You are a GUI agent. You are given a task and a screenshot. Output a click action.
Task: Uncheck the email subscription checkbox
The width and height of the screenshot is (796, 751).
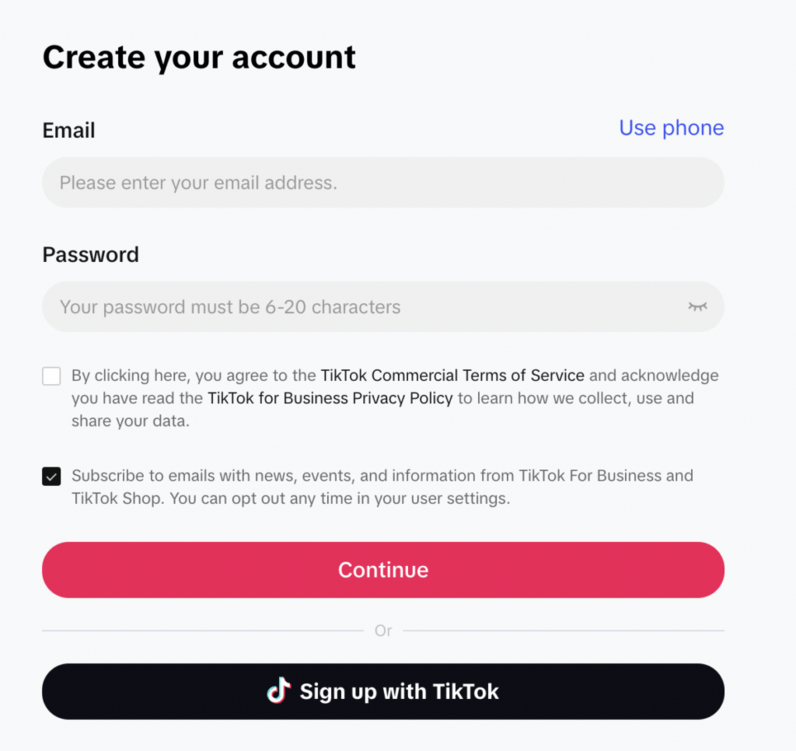click(x=51, y=476)
